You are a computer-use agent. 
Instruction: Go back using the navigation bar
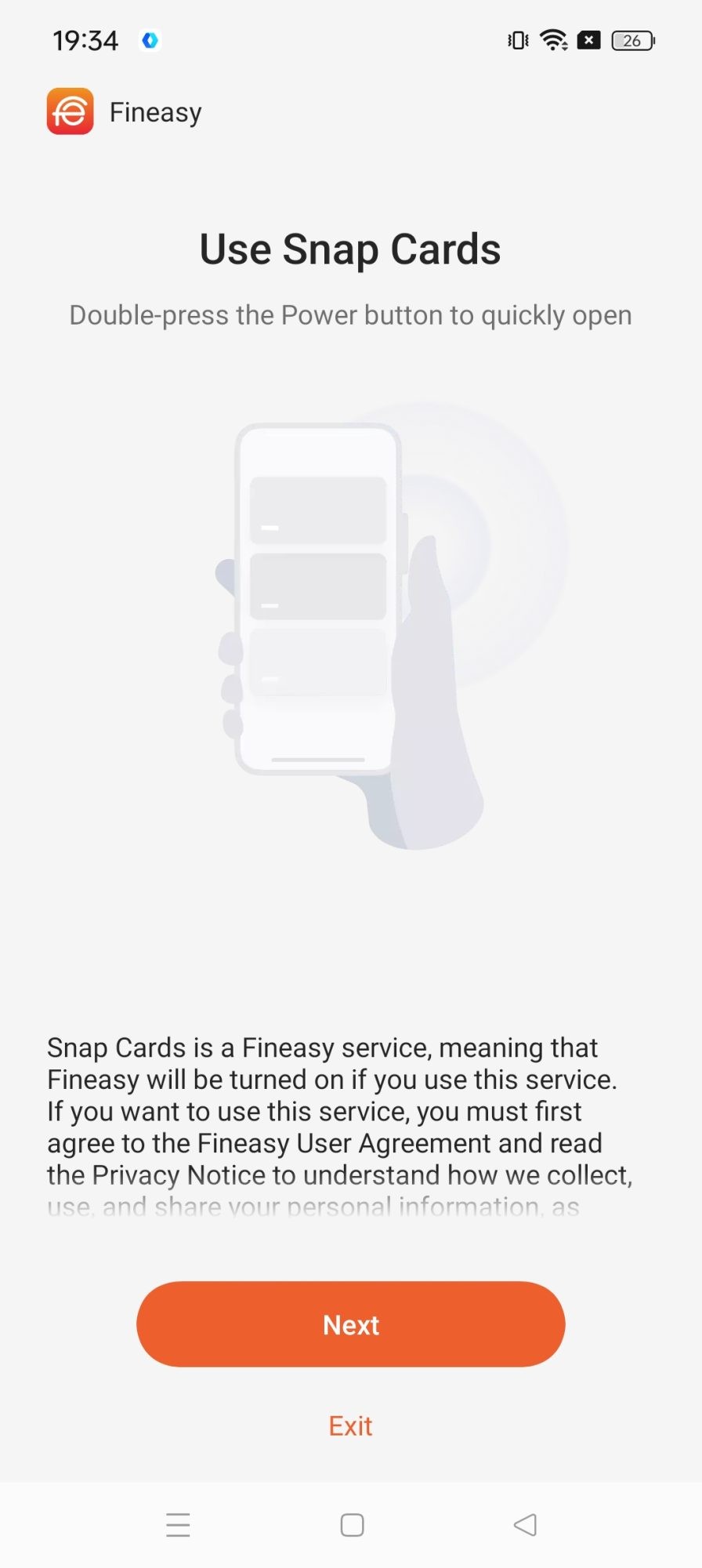tap(525, 1525)
